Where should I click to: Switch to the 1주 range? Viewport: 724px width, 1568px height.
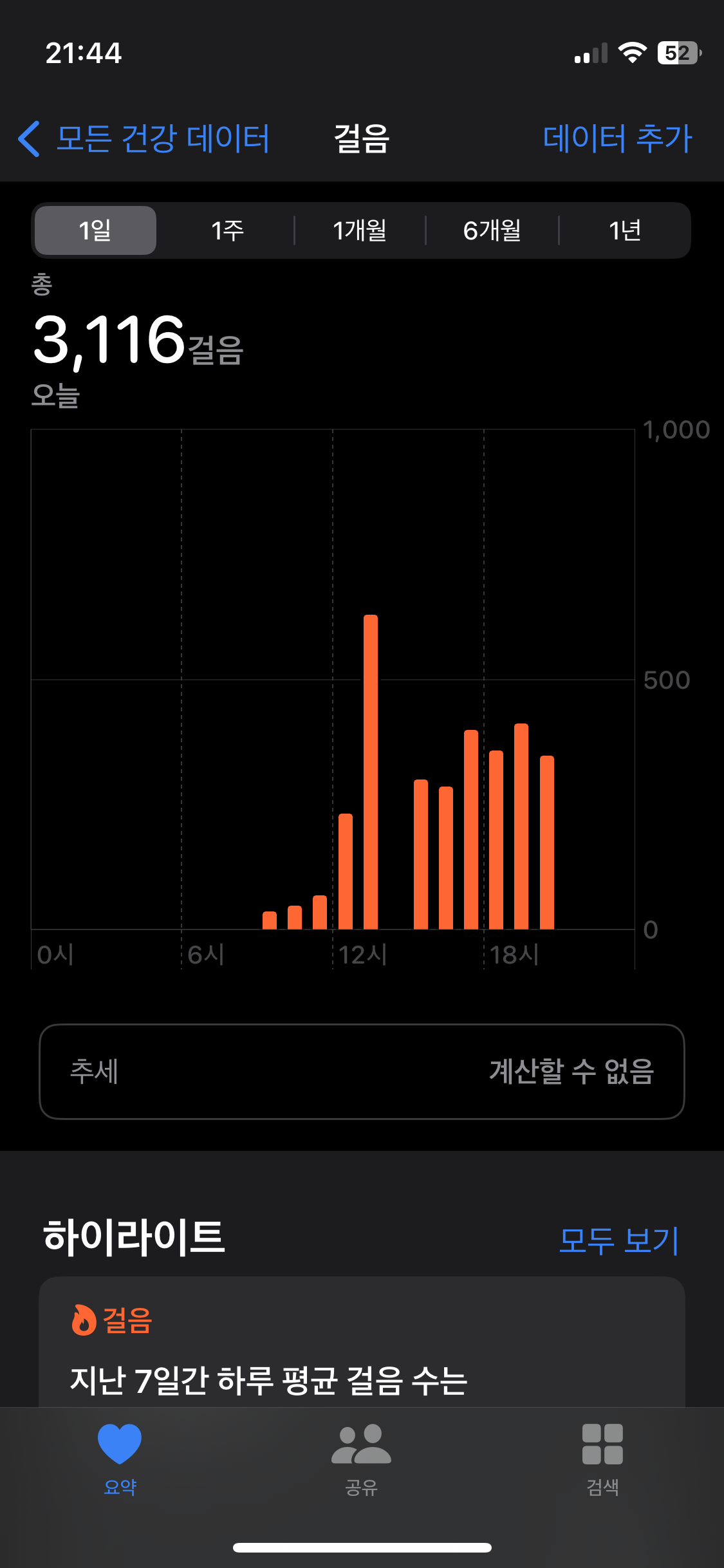click(x=227, y=230)
